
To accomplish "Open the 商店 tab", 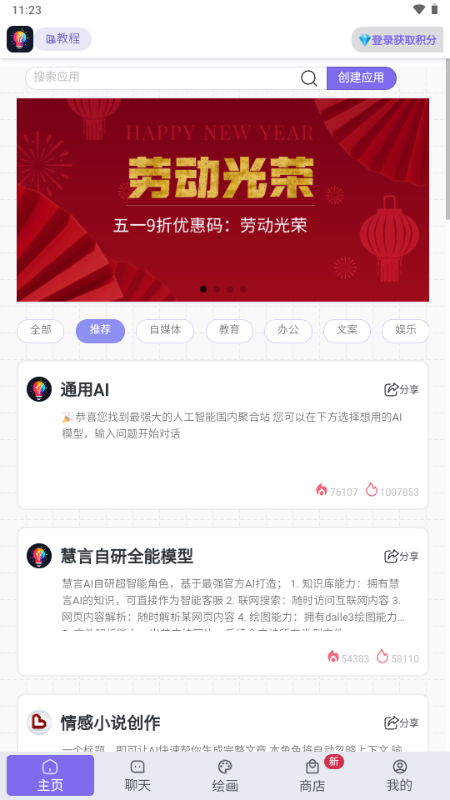I will tap(312, 776).
